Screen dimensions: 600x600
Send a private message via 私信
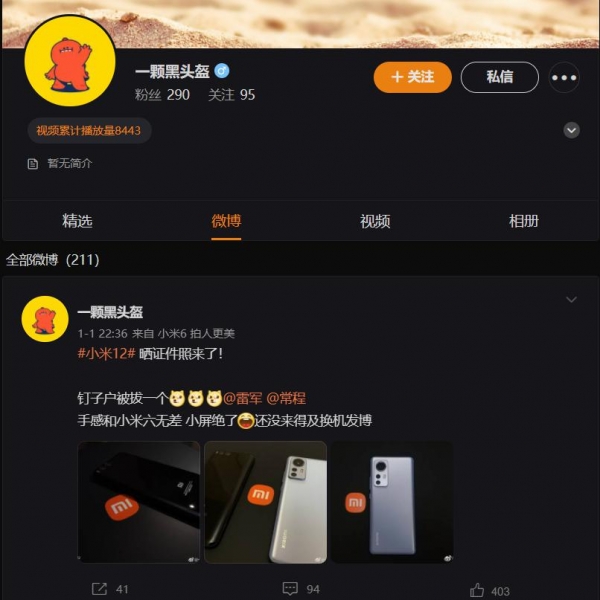point(499,77)
